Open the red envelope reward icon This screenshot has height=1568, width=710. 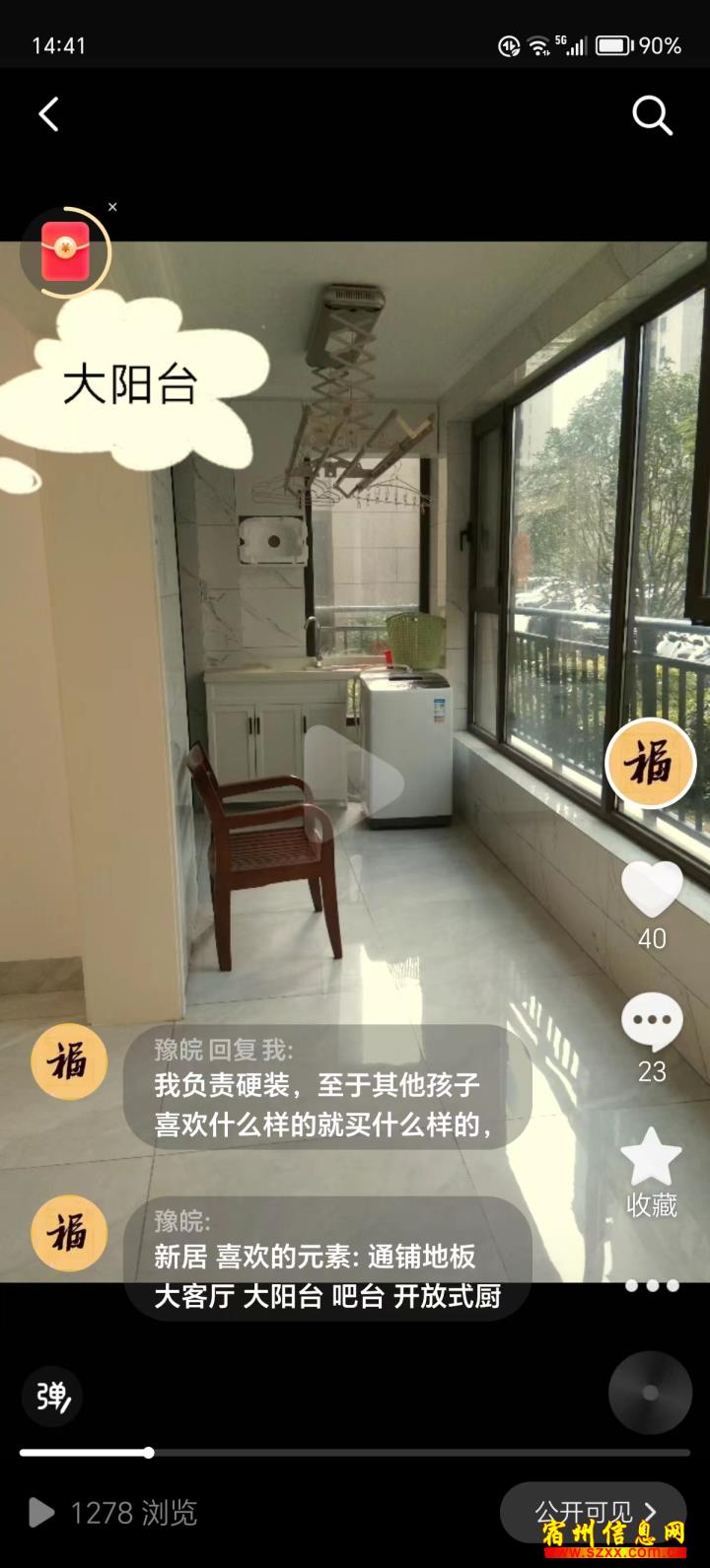65,251
